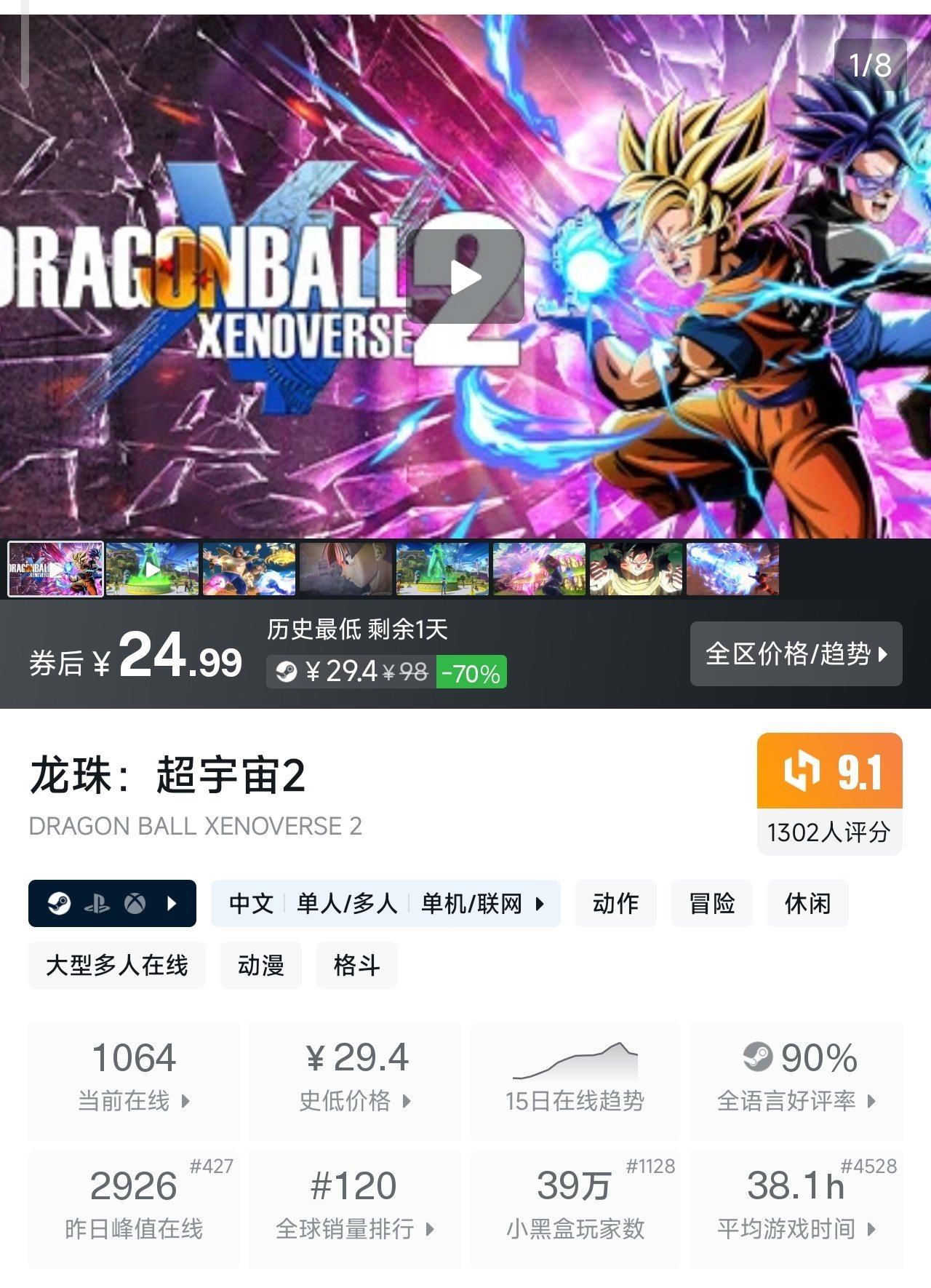Tap the 动漫 tag
Image resolution: width=931 pixels, height=1288 pixels.
[x=260, y=966]
